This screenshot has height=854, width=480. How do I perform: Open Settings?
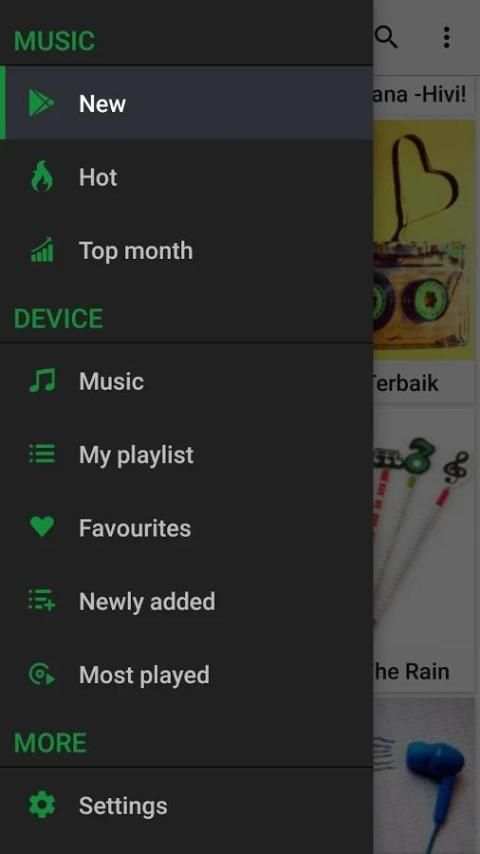pyautogui.click(x=186, y=806)
